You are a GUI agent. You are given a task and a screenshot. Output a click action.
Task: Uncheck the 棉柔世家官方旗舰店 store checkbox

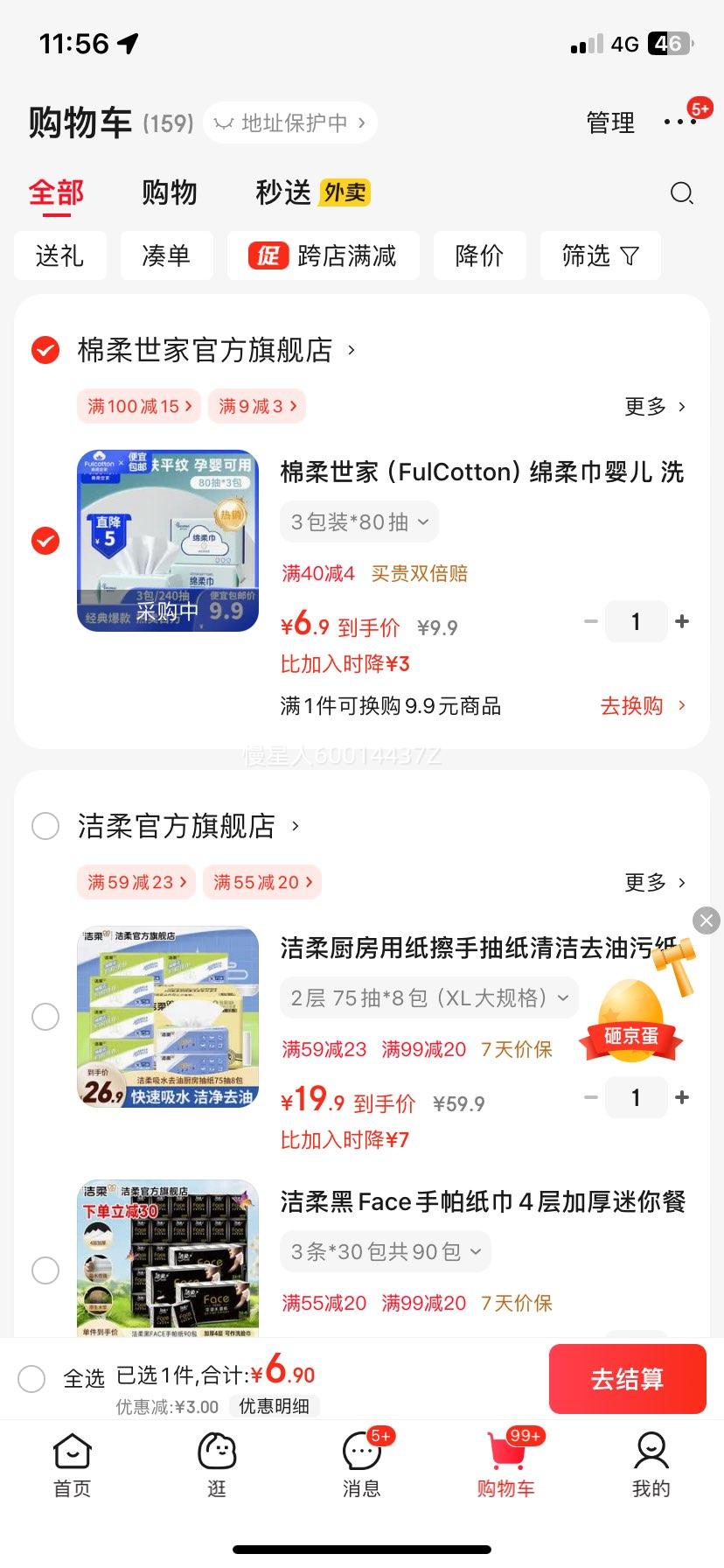[45, 350]
